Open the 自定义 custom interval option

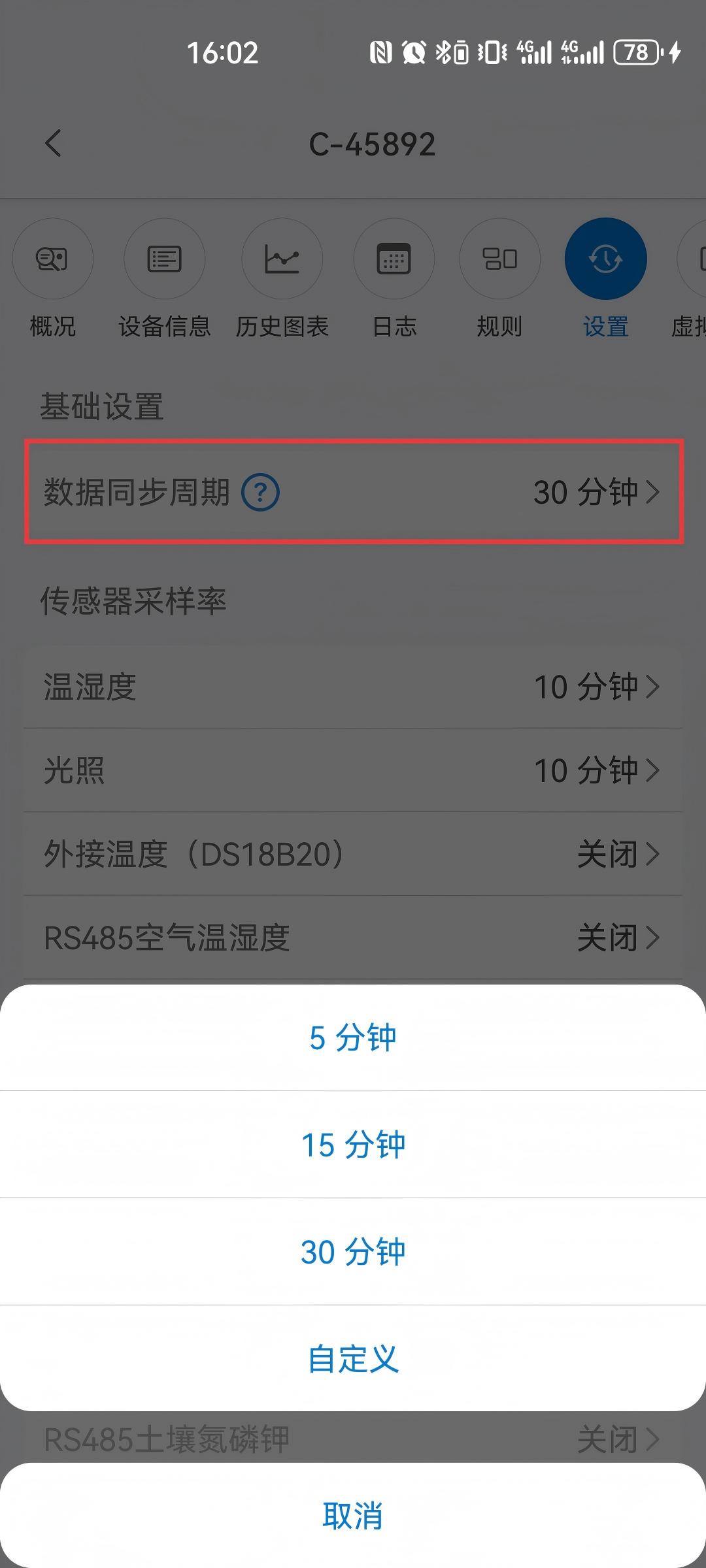tap(353, 1358)
